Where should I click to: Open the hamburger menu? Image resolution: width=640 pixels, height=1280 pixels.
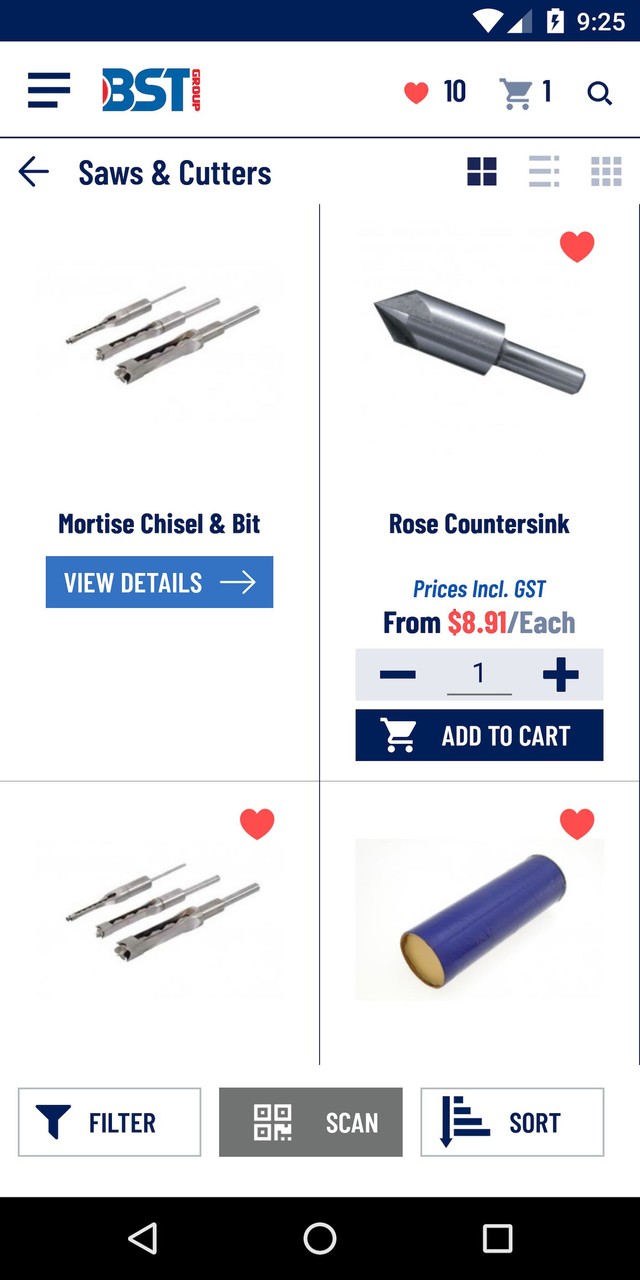(x=49, y=91)
